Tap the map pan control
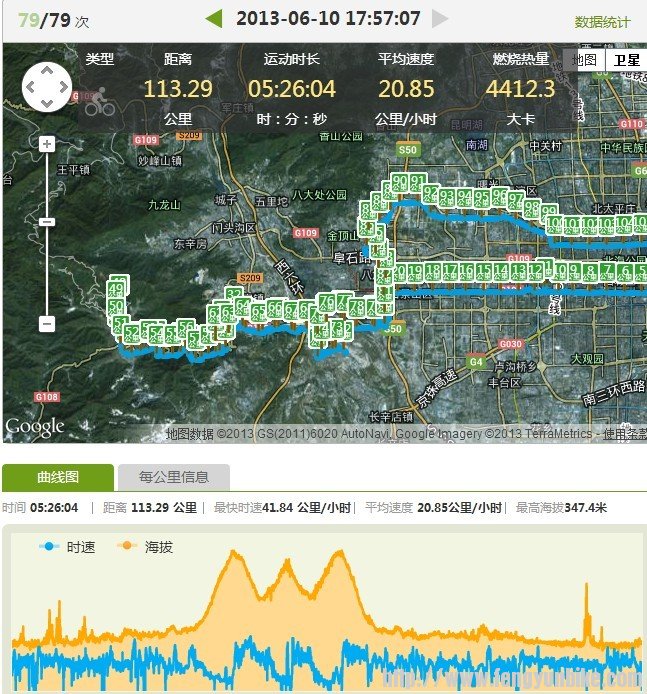This screenshot has width=647, height=694. (x=46, y=87)
